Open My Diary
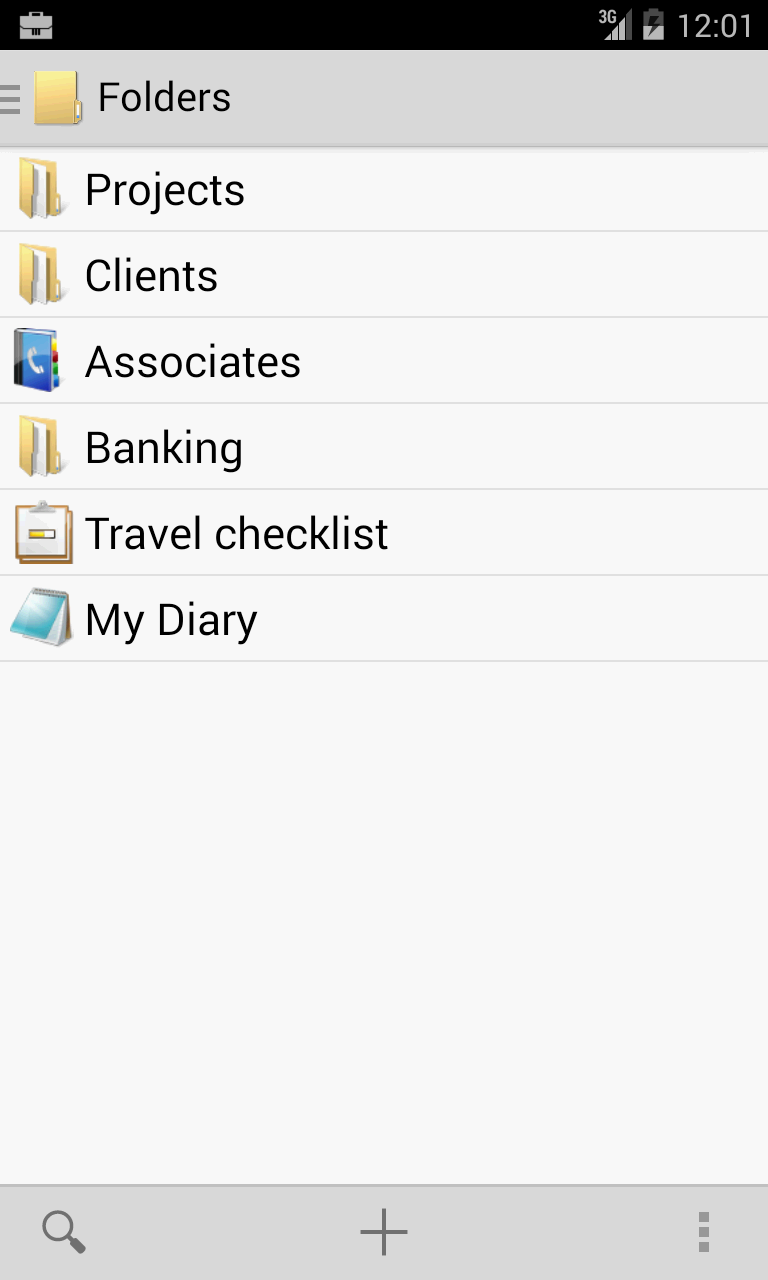768x1280 pixels. click(384, 619)
